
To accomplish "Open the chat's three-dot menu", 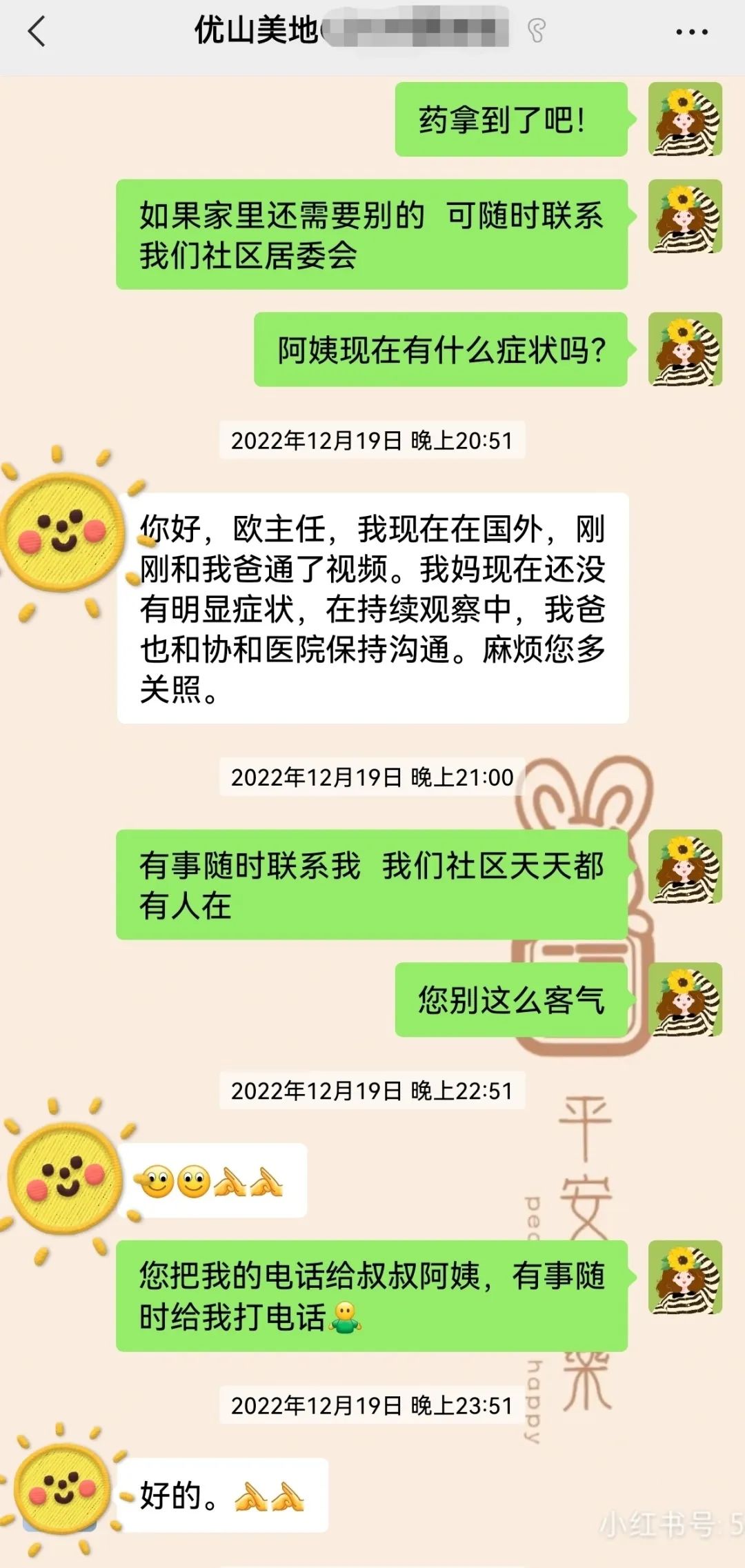I will [x=691, y=32].
